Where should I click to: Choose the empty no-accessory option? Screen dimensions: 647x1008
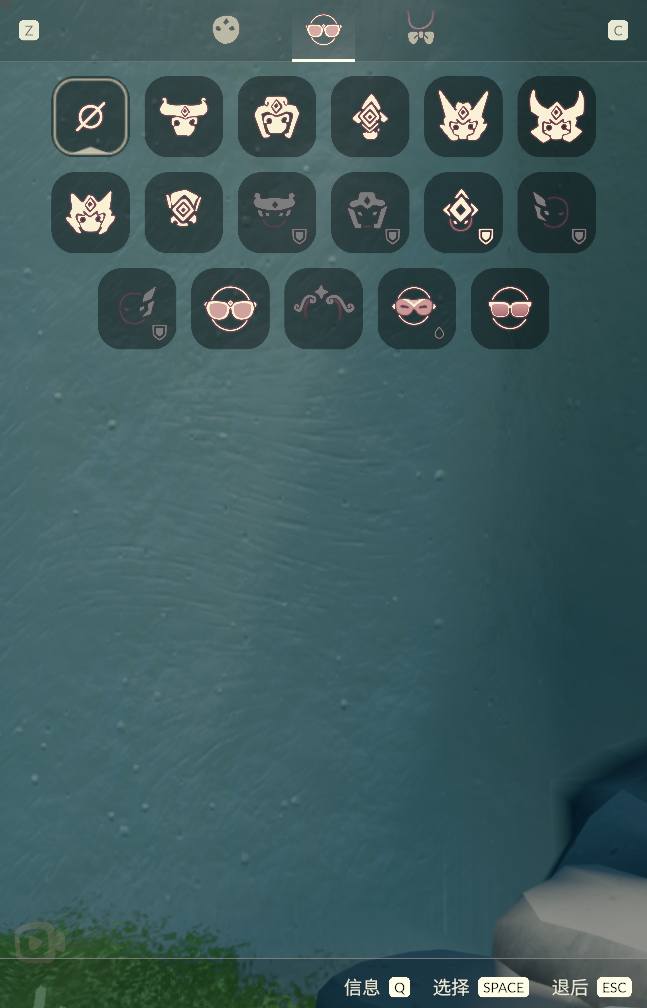pos(90,117)
